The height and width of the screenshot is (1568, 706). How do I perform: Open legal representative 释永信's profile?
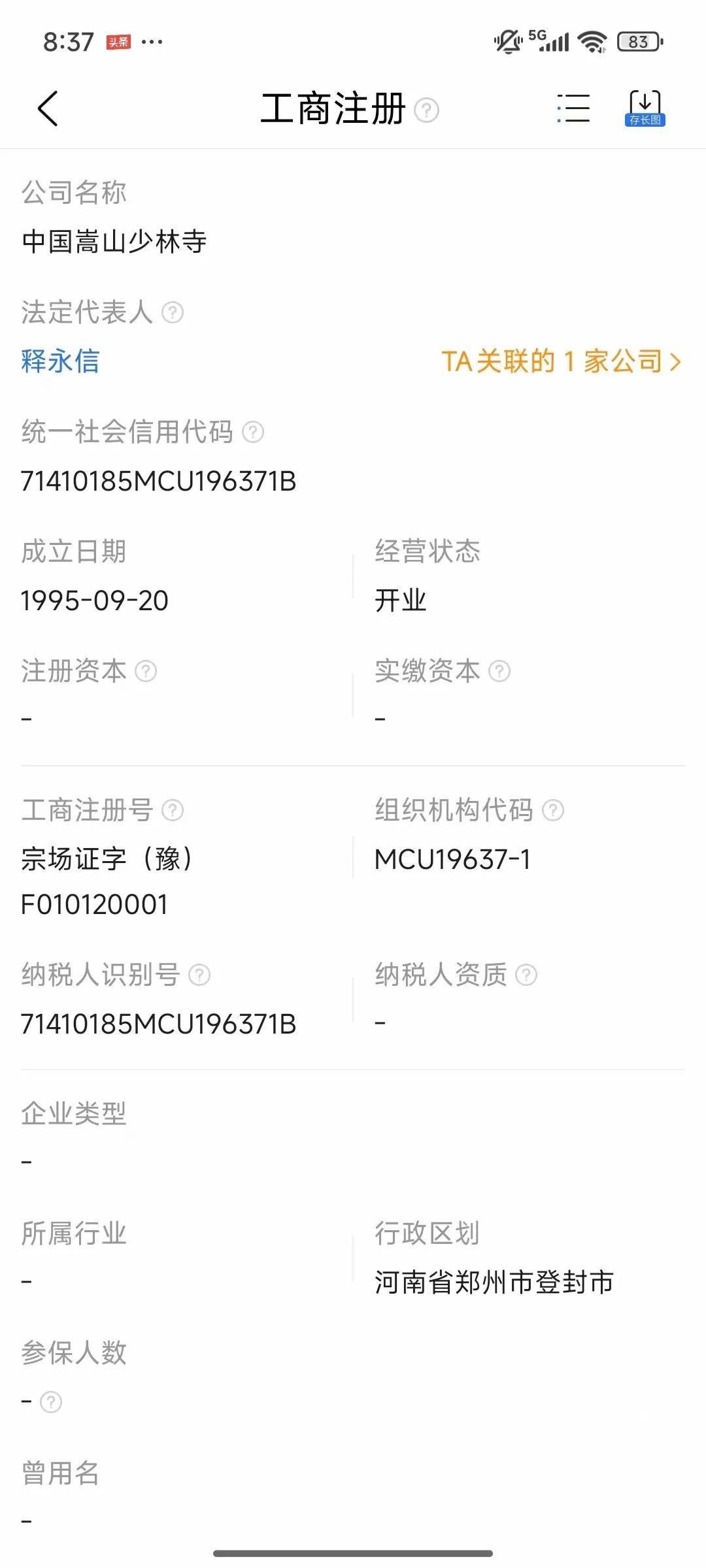point(60,361)
